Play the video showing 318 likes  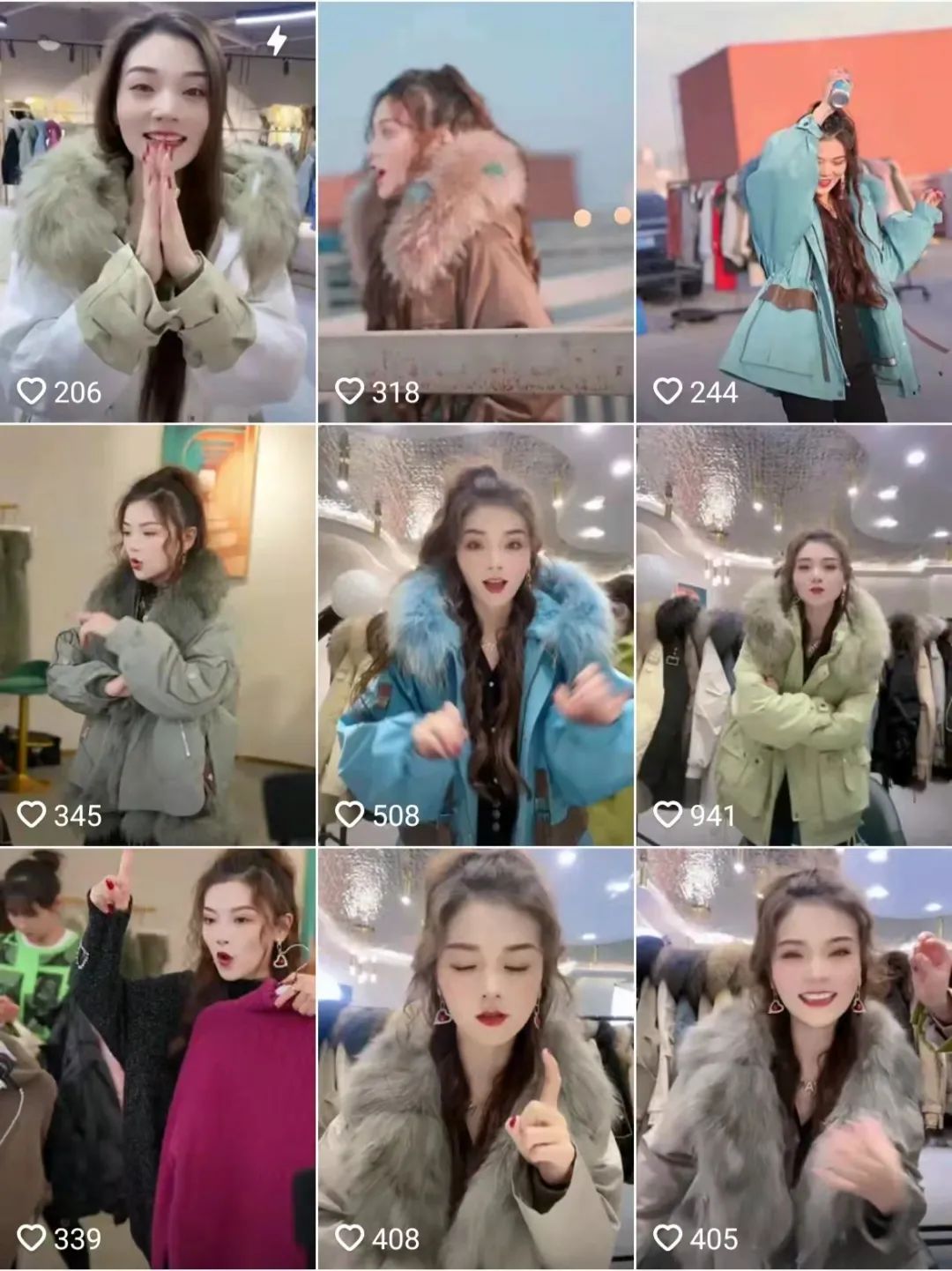(476, 212)
